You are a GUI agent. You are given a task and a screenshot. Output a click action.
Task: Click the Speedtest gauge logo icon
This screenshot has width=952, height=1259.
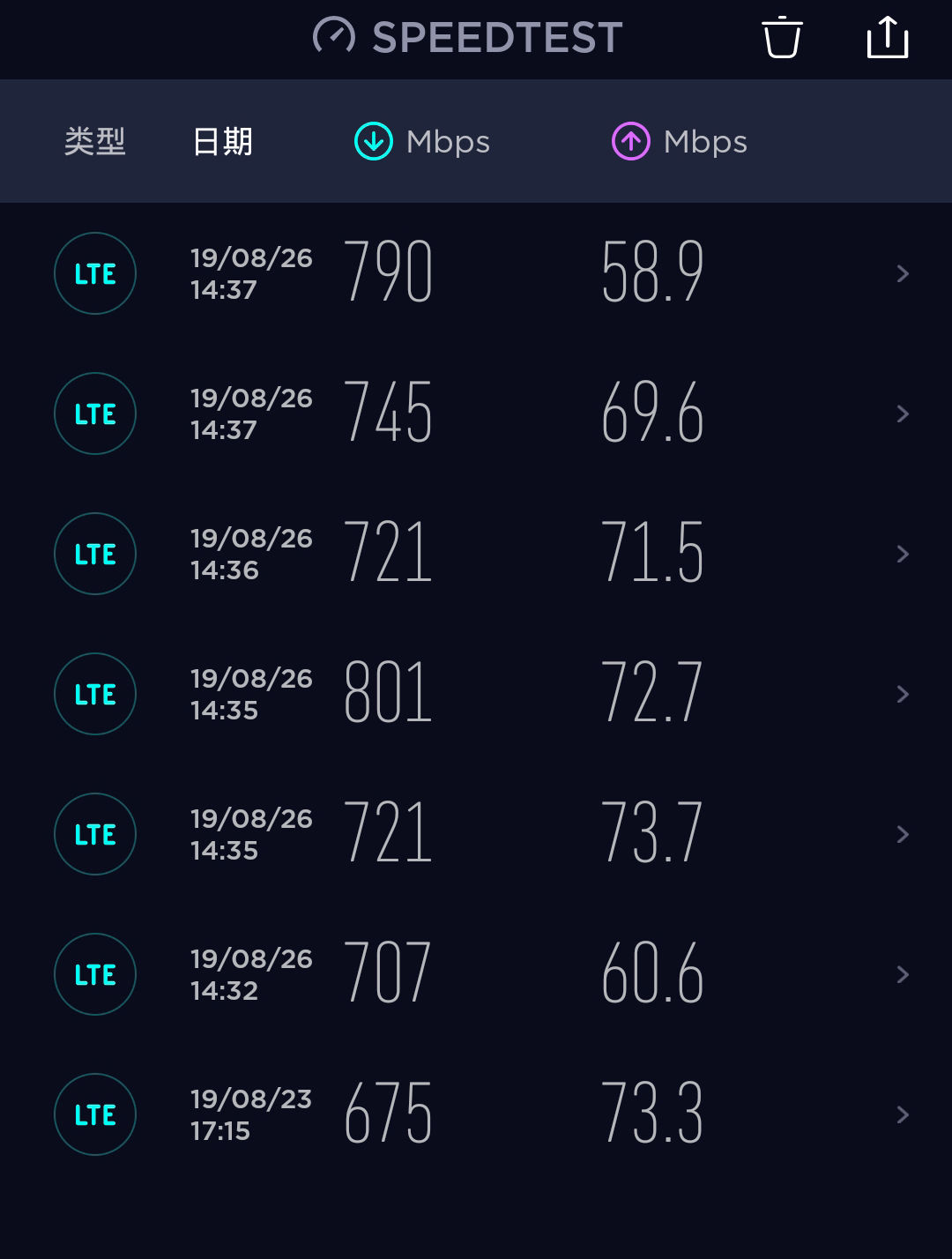coord(335,36)
